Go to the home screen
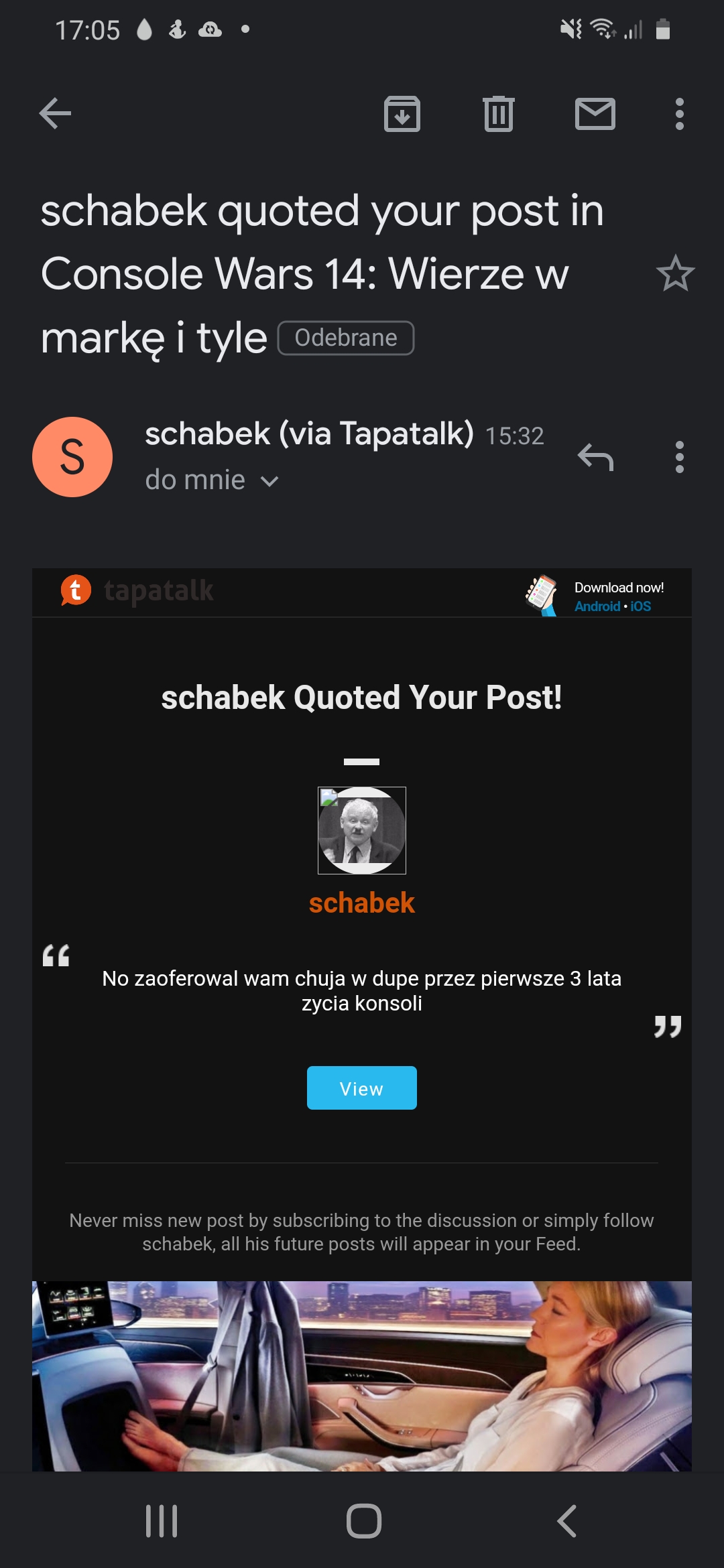 (x=363, y=1520)
